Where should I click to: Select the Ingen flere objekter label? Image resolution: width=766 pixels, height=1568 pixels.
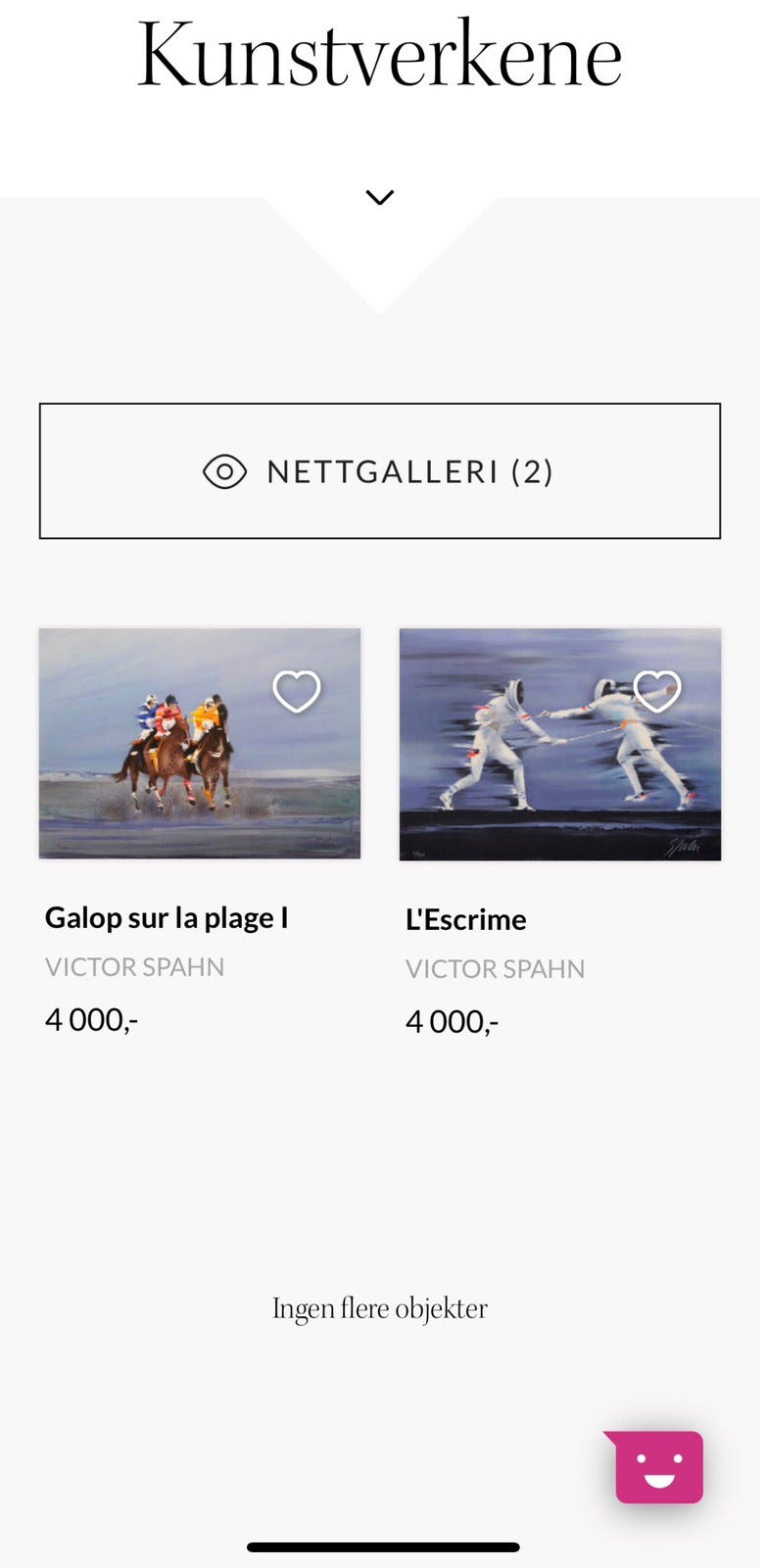380,1307
